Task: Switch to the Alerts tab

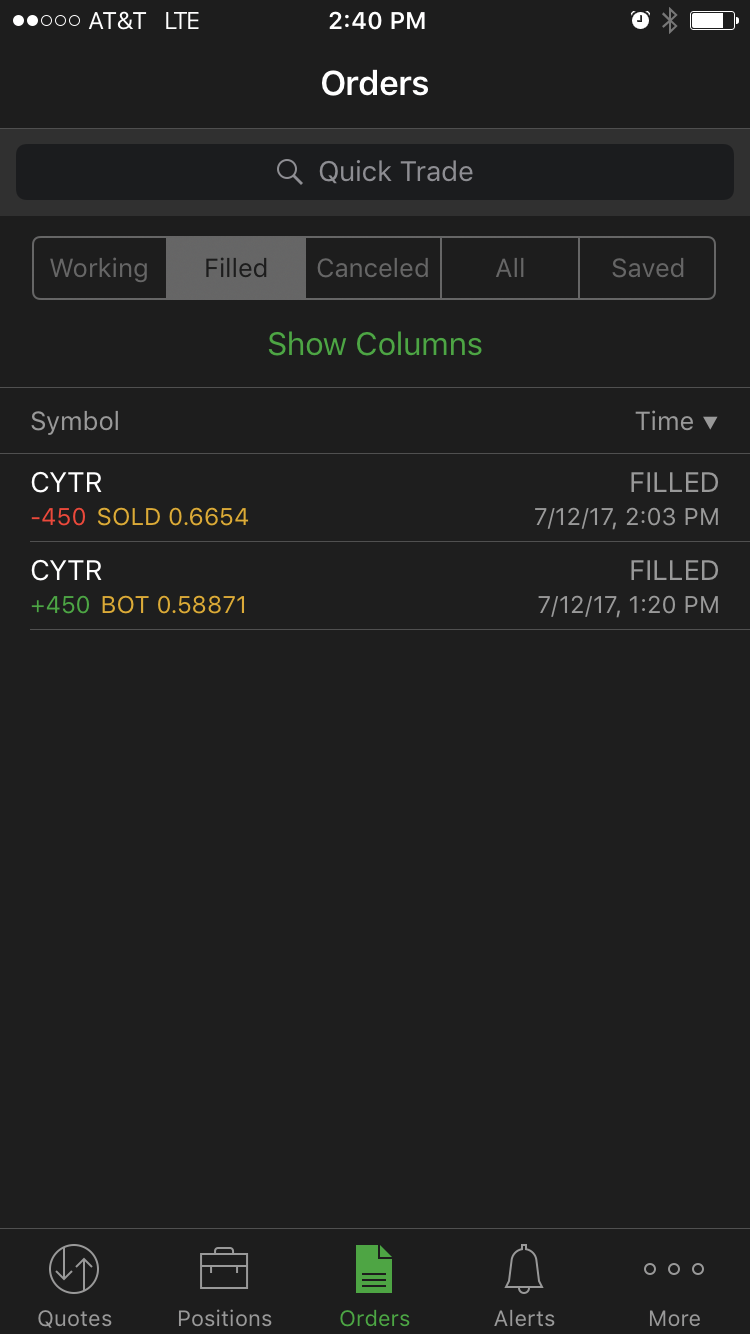Action: pyautogui.click(x=524, y=1283)
